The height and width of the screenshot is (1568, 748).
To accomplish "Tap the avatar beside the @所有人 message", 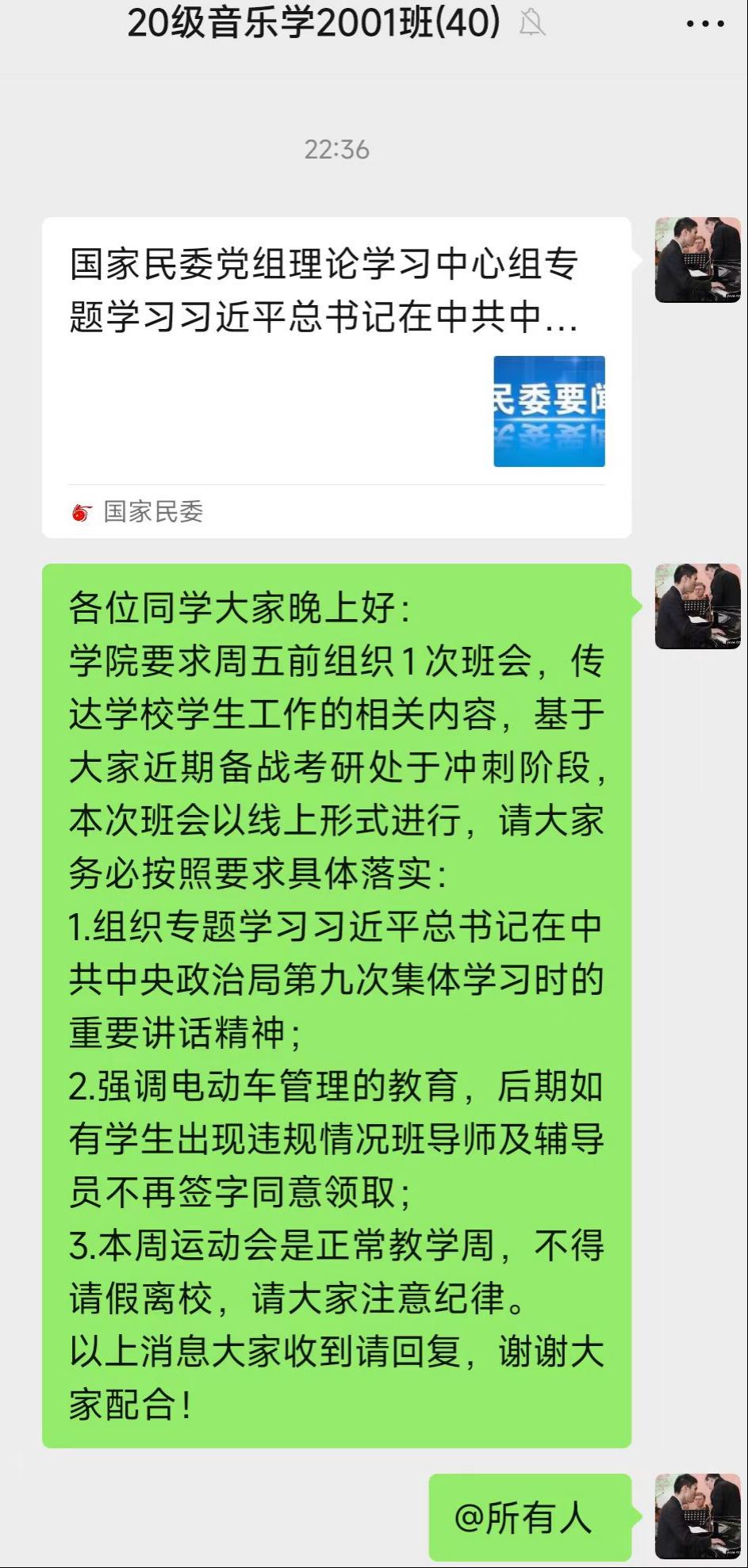I will (x=697, y=1516).
